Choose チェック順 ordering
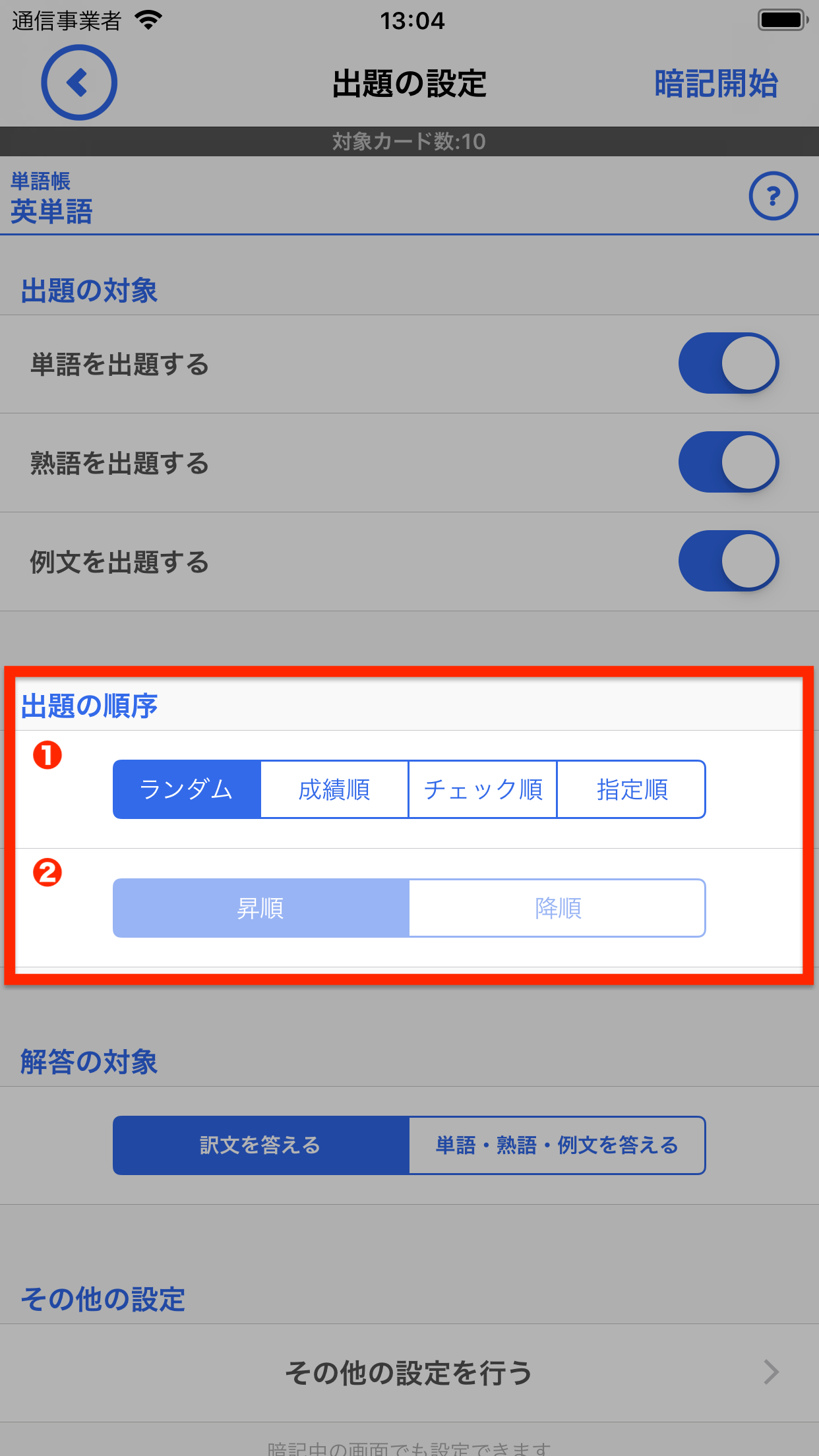The height and width of the screenshot is (1456, 819). (x=483, y=789)
